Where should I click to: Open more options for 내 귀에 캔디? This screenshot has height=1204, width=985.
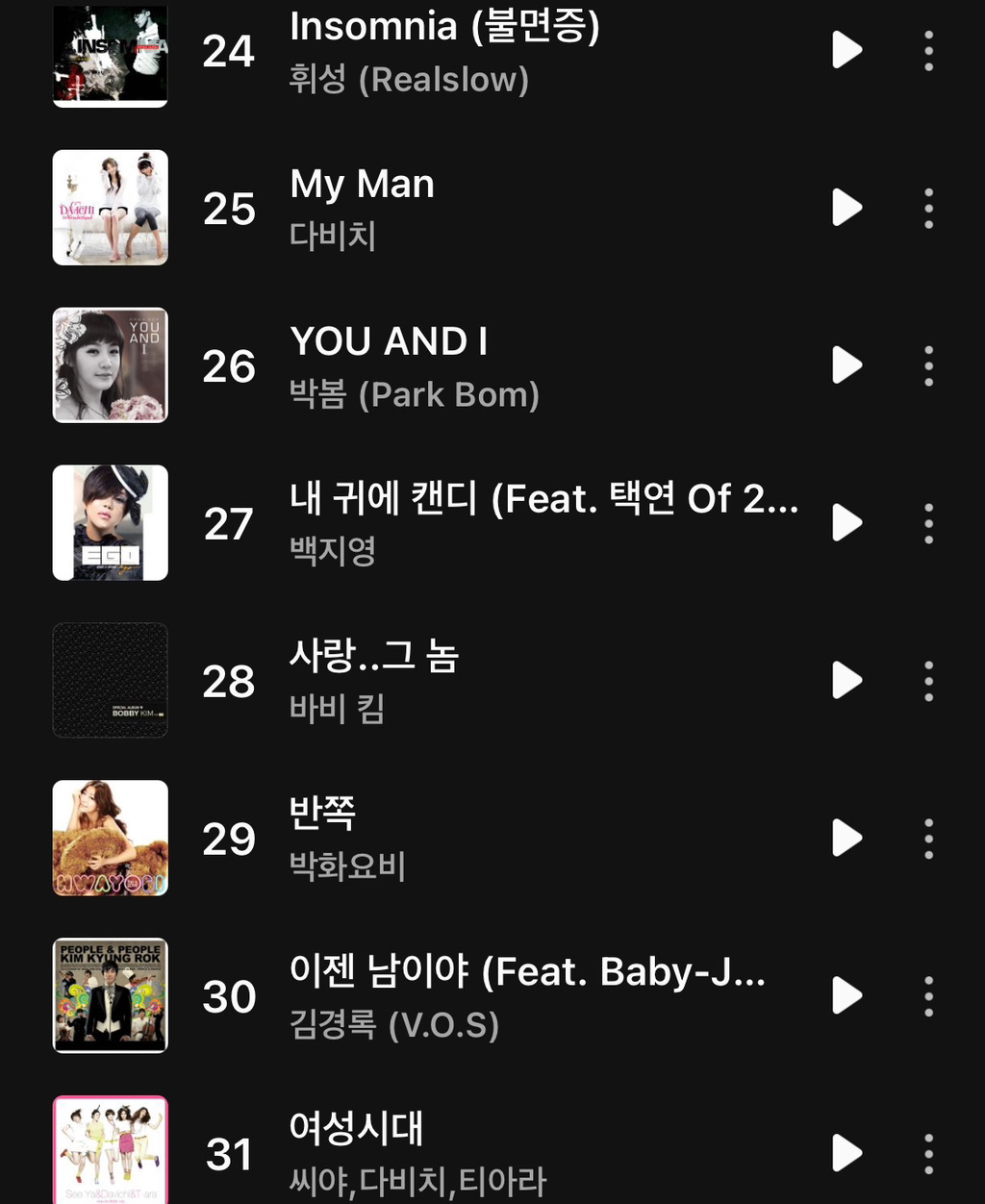(928, 523)
